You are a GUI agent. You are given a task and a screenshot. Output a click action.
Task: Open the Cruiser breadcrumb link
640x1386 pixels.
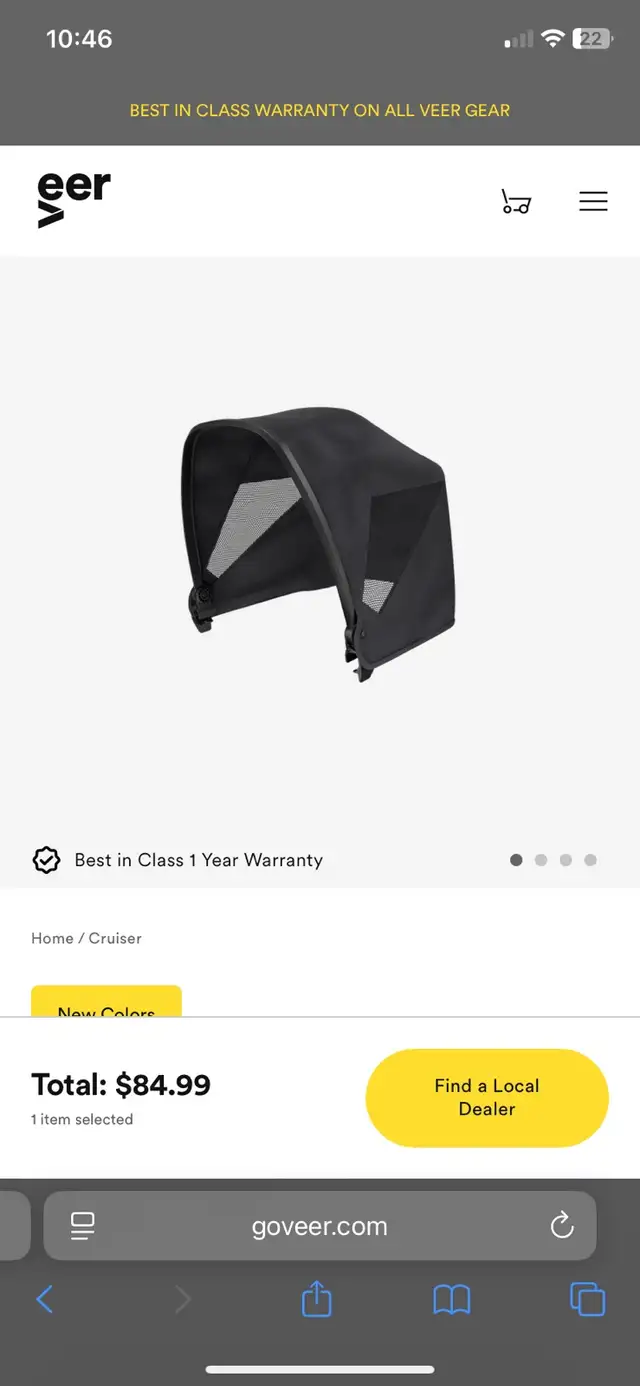pos(115,938)
